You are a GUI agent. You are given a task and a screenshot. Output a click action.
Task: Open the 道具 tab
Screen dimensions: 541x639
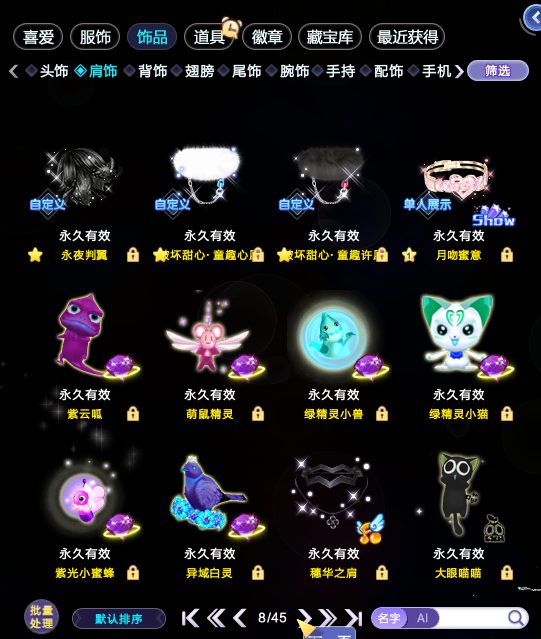click(209, 37)
